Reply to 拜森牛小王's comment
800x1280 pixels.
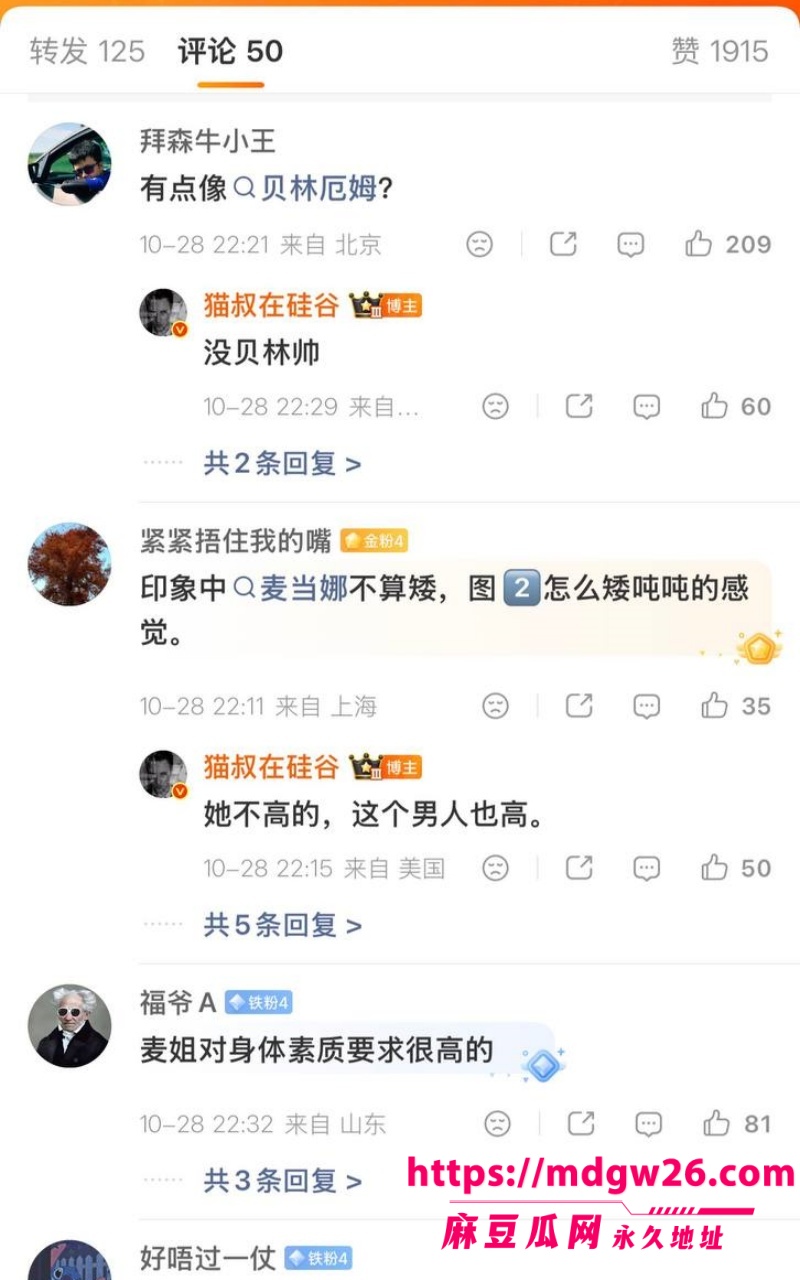point(630,244)
